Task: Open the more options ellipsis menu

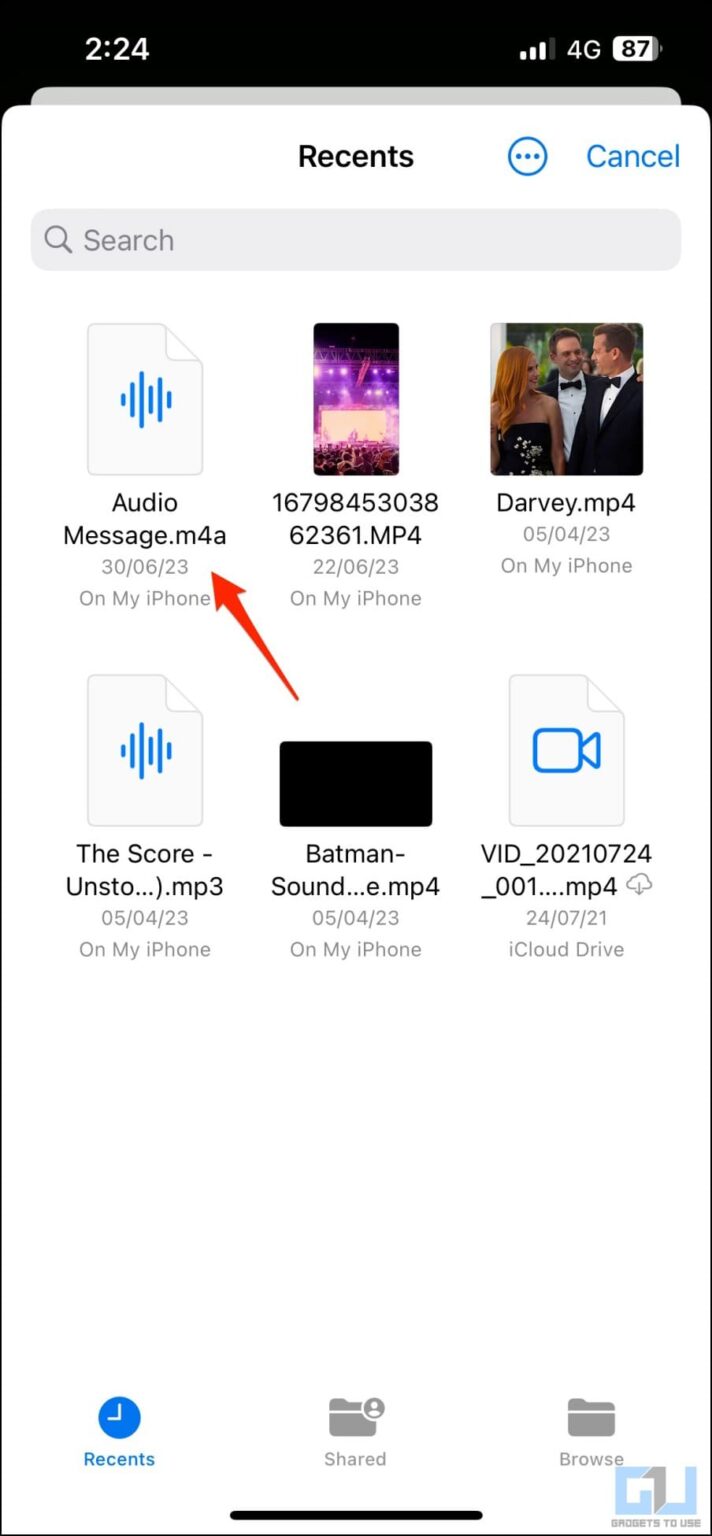Action: pos(527,156)
